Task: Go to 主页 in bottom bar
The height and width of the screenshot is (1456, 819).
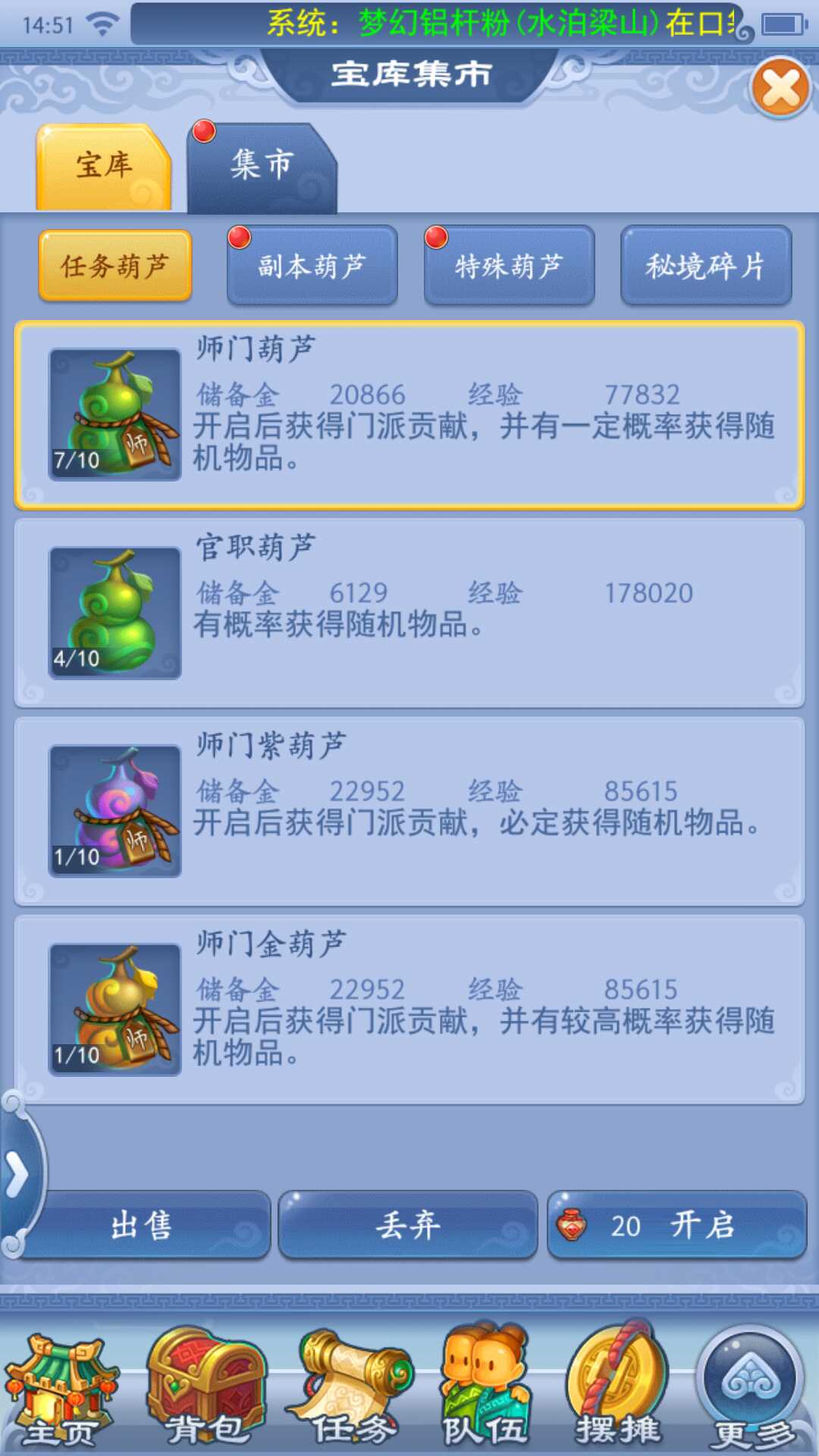Action: 62,1392
